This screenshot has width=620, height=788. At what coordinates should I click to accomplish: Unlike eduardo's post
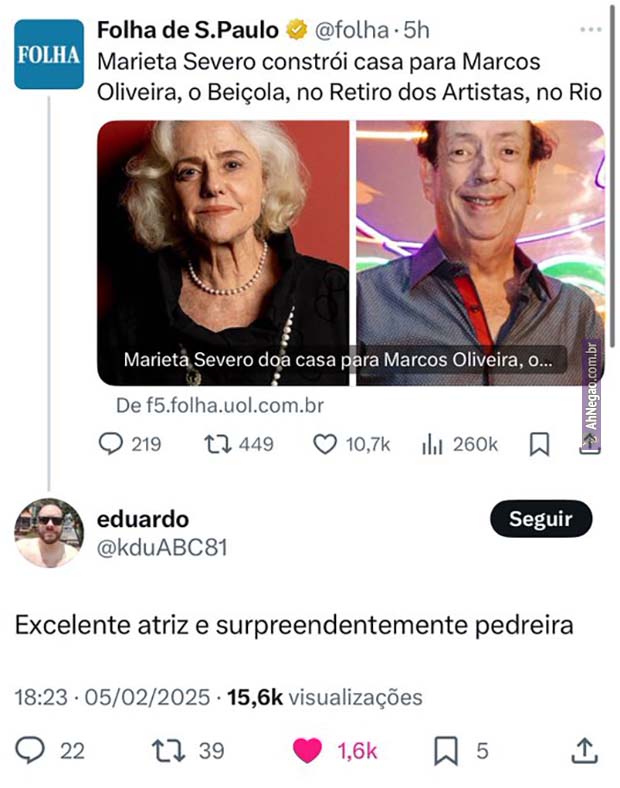point(307,750)
